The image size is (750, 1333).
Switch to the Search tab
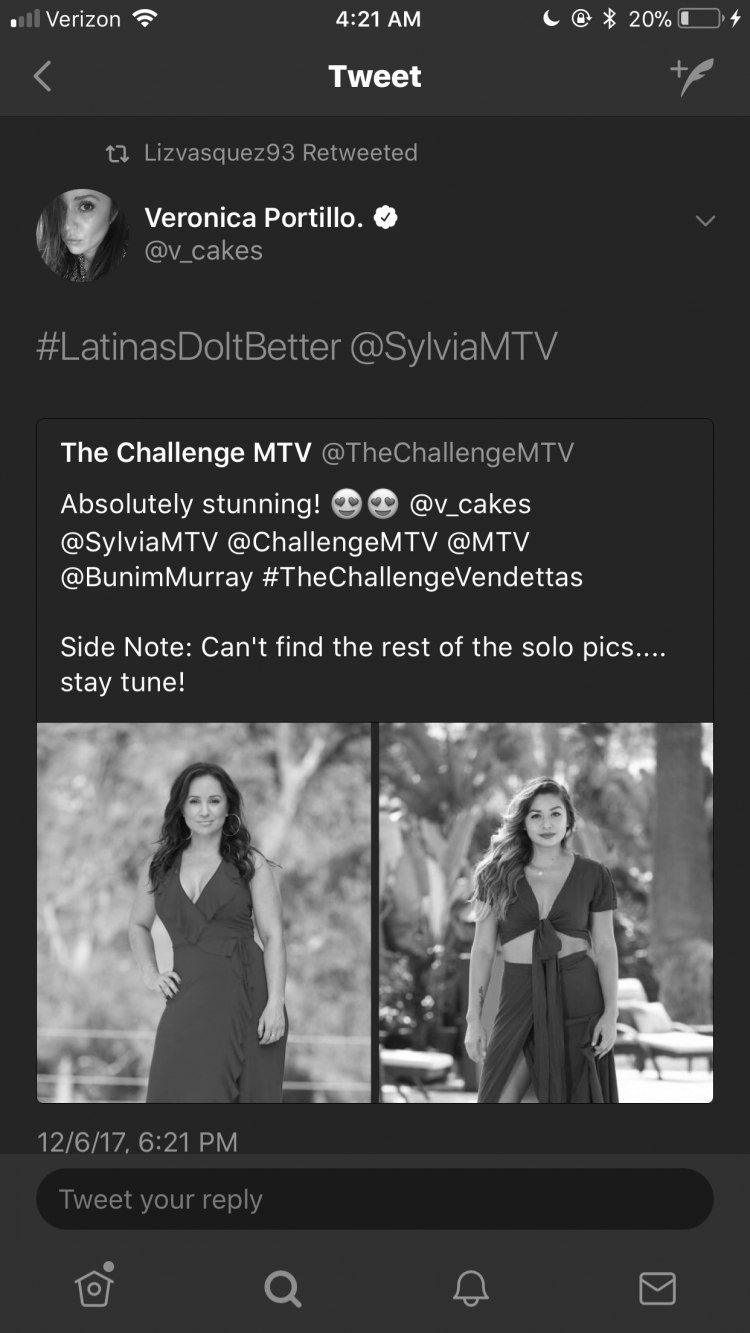(282, 1288)
